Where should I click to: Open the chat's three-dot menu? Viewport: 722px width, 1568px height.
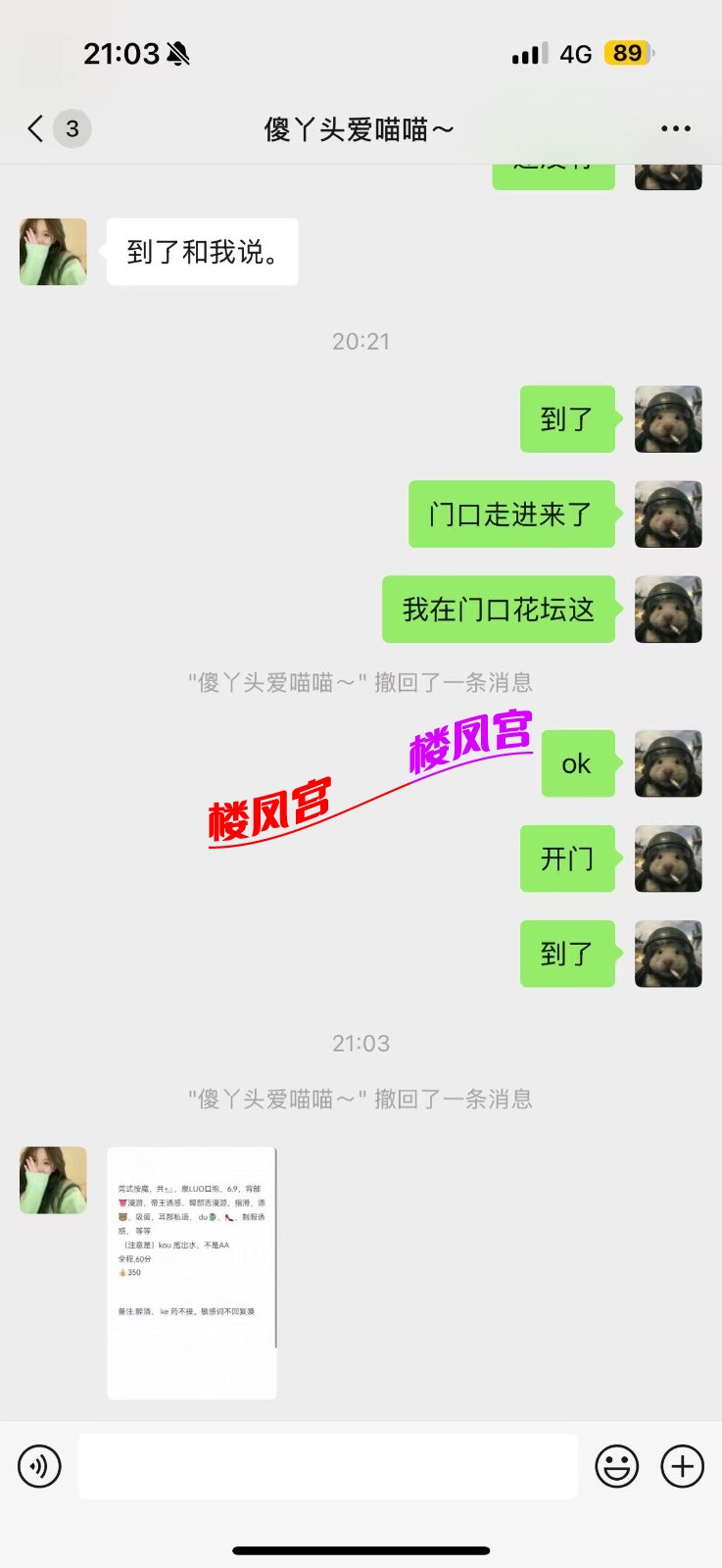[x=675, y=128]
